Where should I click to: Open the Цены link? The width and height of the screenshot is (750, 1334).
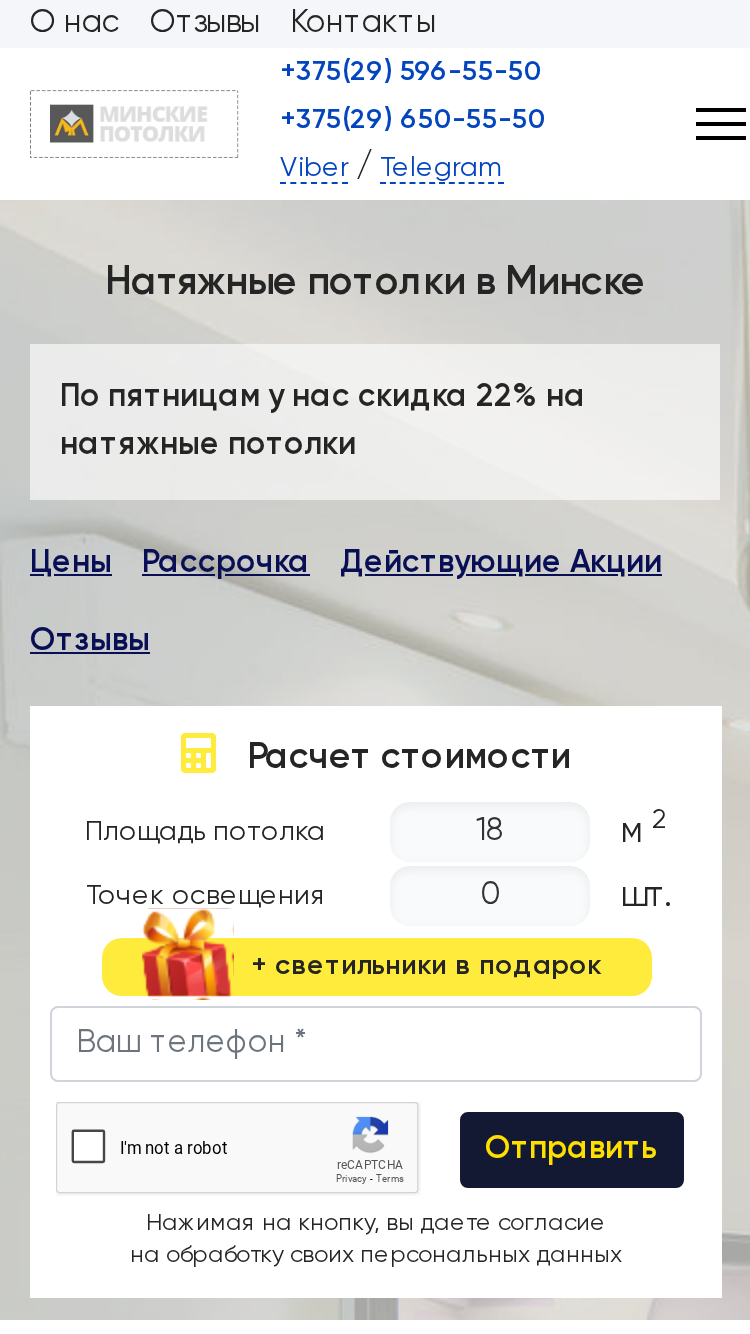71,562
